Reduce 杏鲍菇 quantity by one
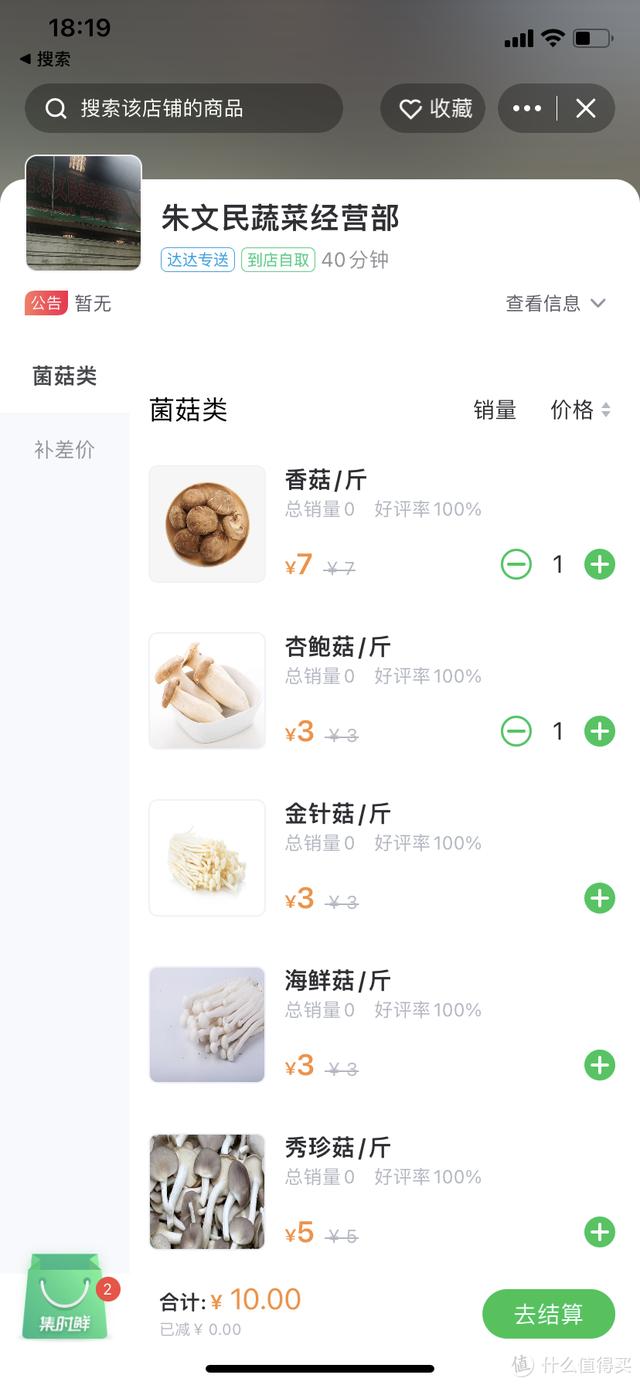This screenshot has height=1385, width=640. tap(516, 732)
